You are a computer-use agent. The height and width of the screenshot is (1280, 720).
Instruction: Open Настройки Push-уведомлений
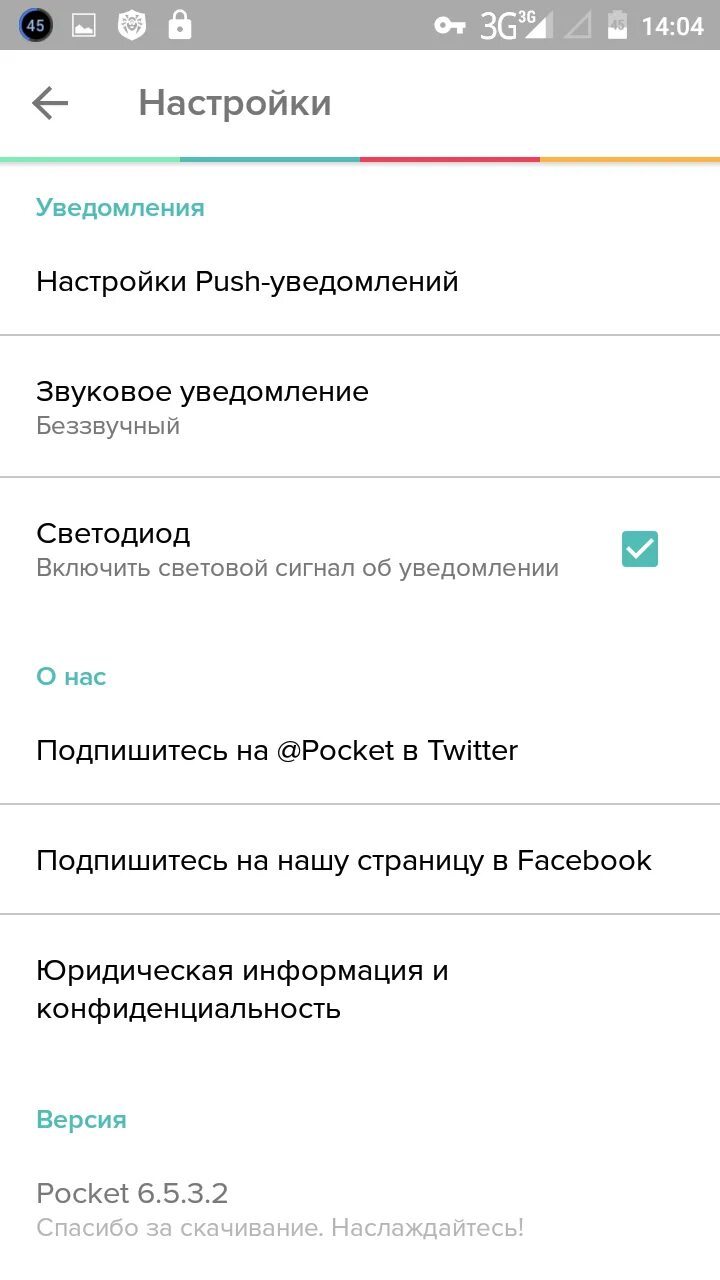[360, 282]
